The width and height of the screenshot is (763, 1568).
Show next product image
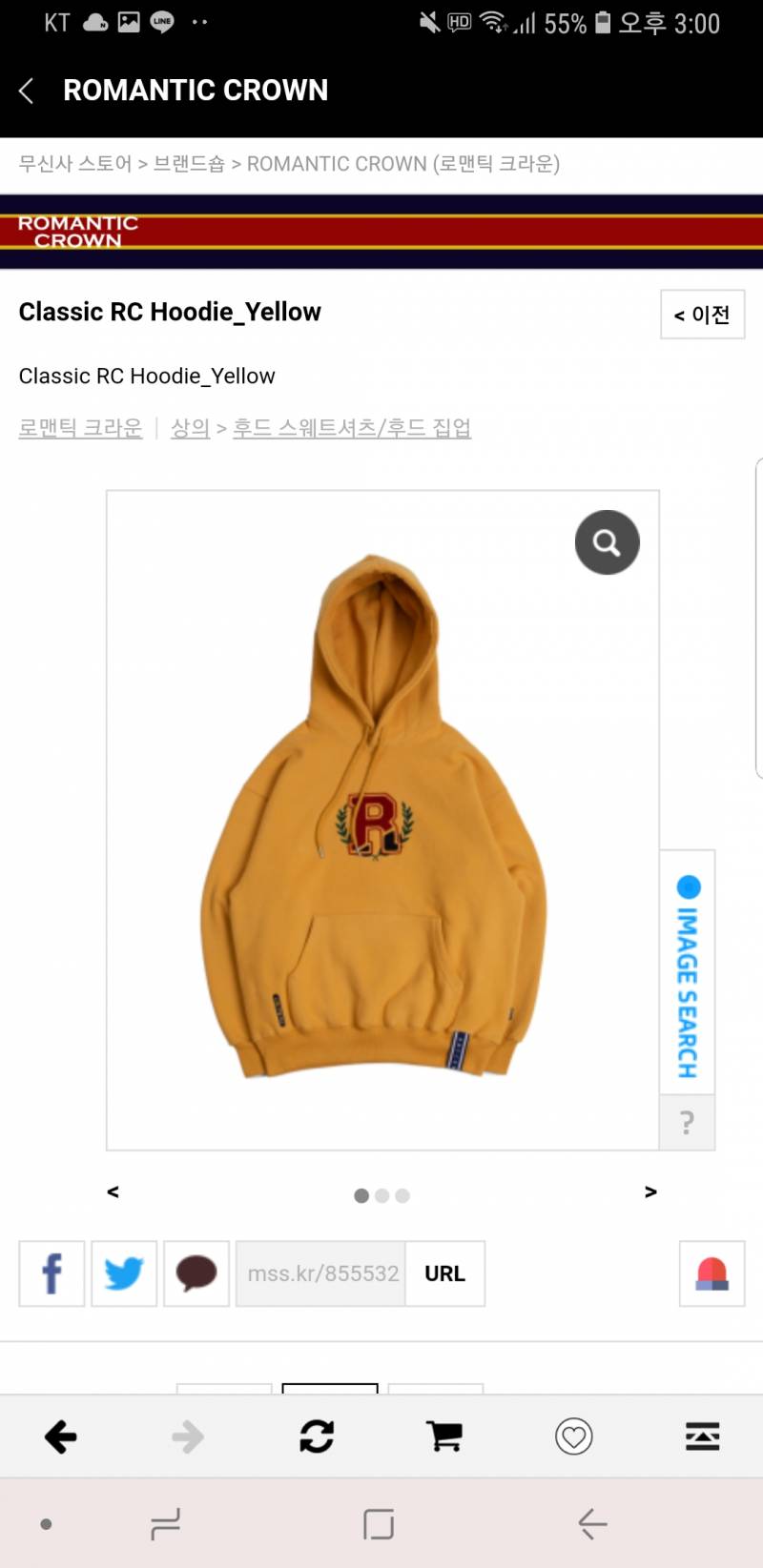click(x=650, y=1191)
